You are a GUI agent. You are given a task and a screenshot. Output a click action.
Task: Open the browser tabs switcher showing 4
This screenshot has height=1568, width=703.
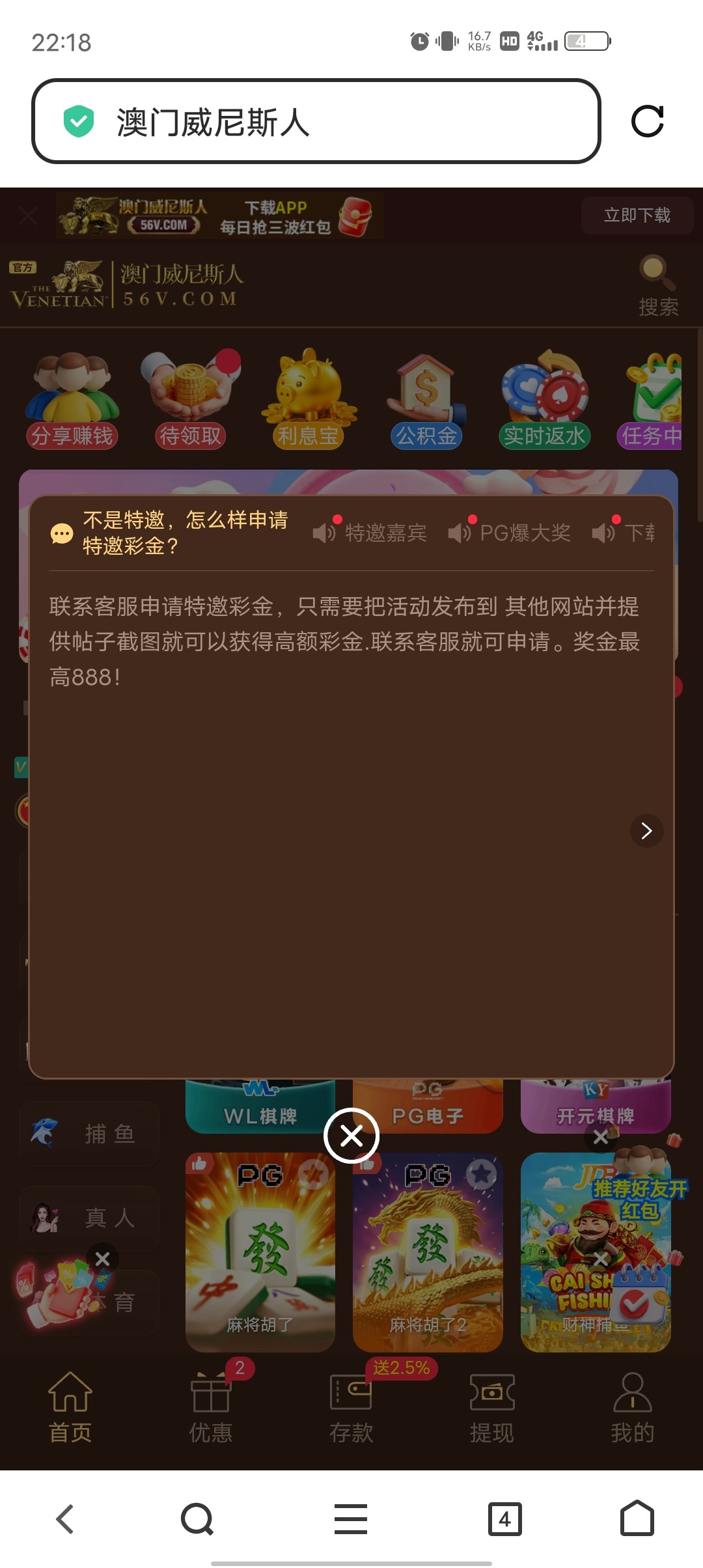[x=504, y=1519]
